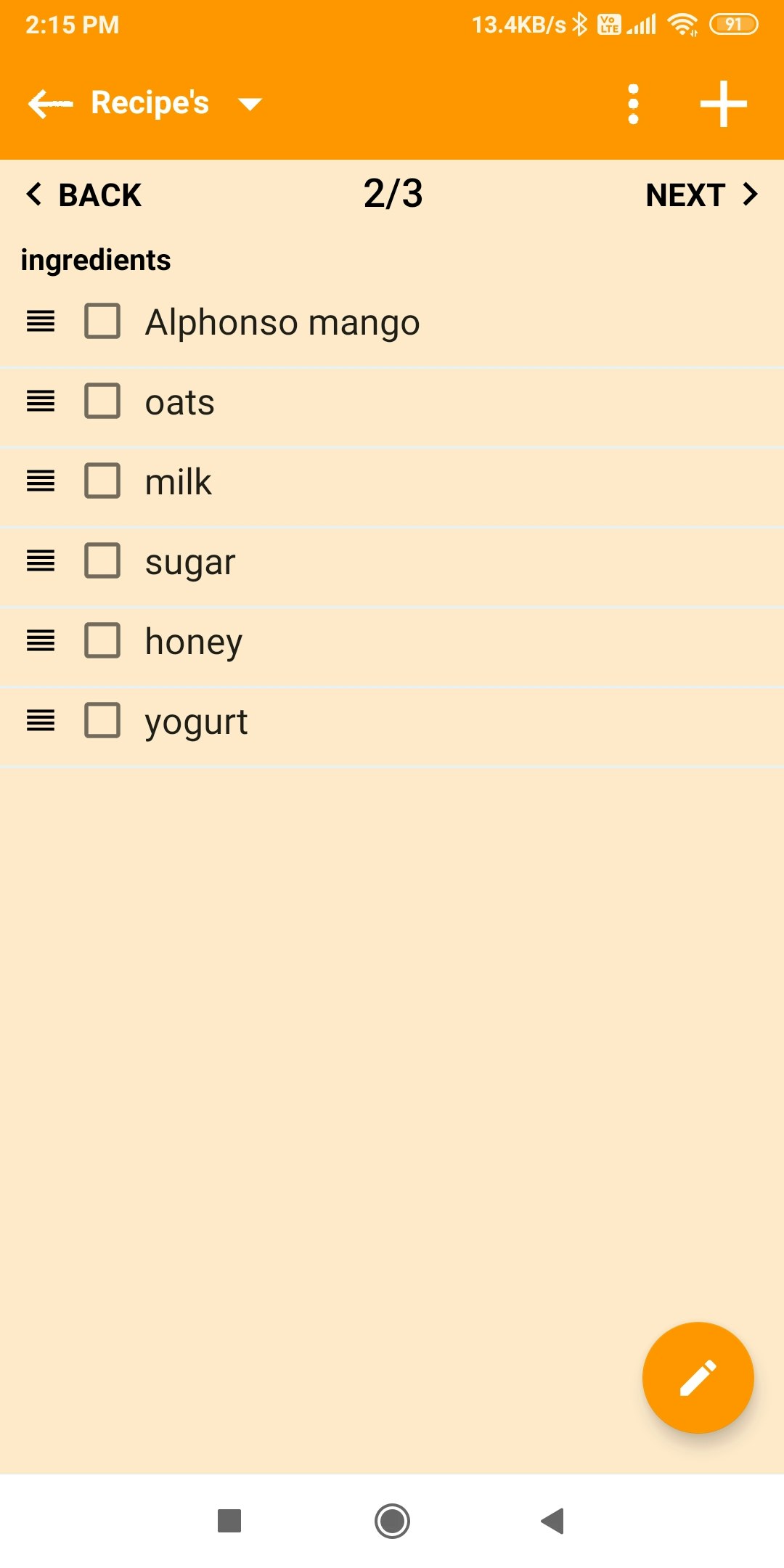The width and height of the screenshot is (784, 1568).
Task: Expand the Recipe's dropdown
Action: (x=249, y=104)
